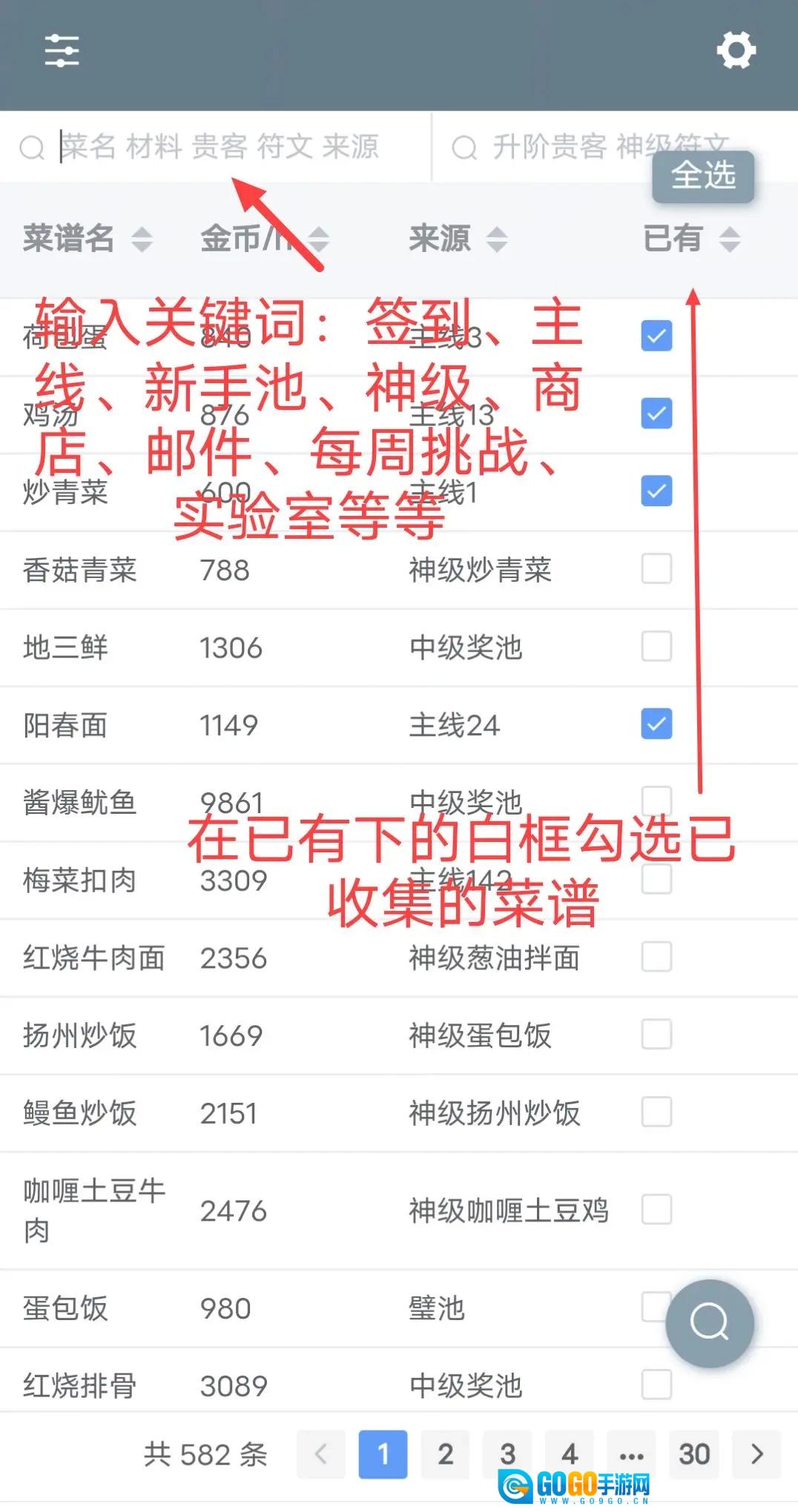Viewport: 798px width, 1512px height.
Task: Expand the page ellipsis
Action: [632, 1454]
